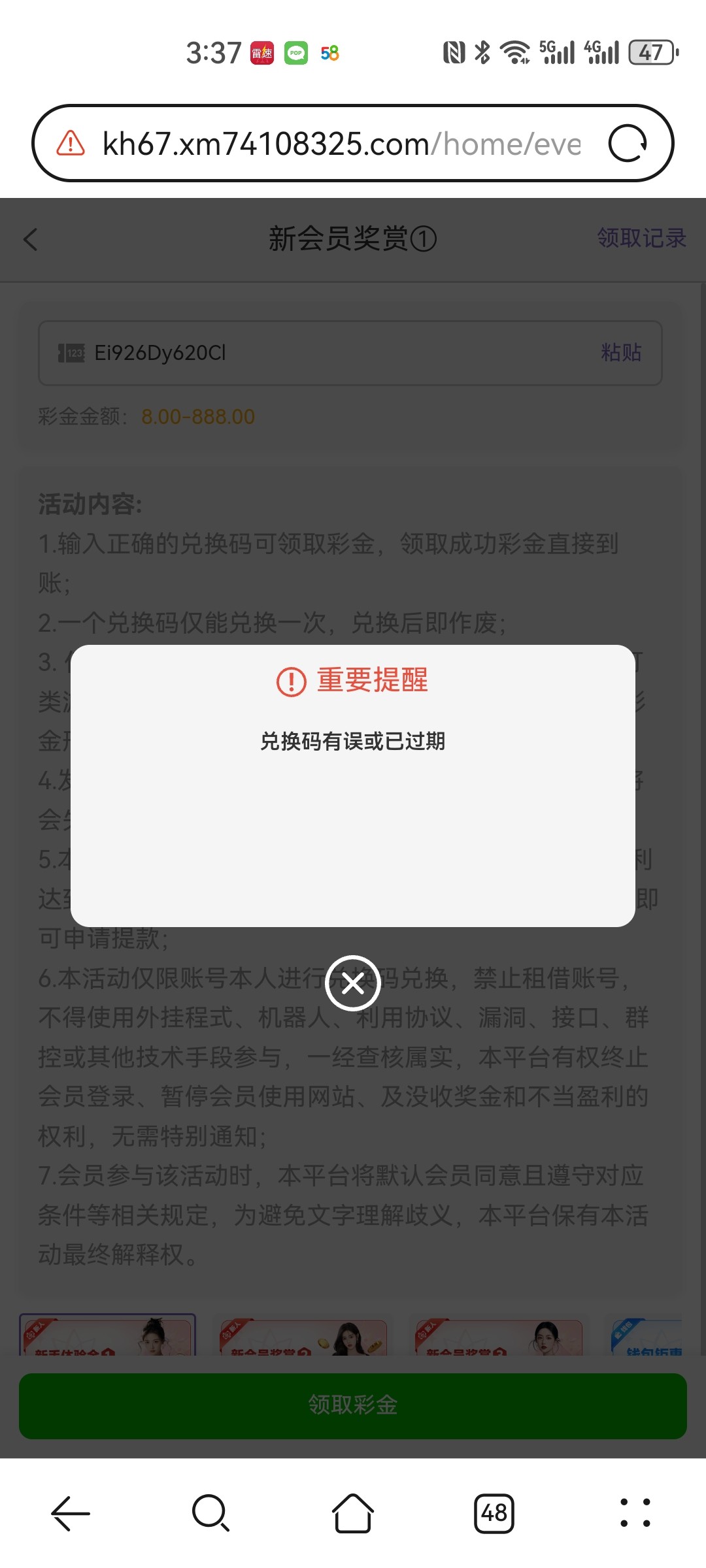
Task: Navigate back with the bottom bar arrow
Action: (71, 1513)
